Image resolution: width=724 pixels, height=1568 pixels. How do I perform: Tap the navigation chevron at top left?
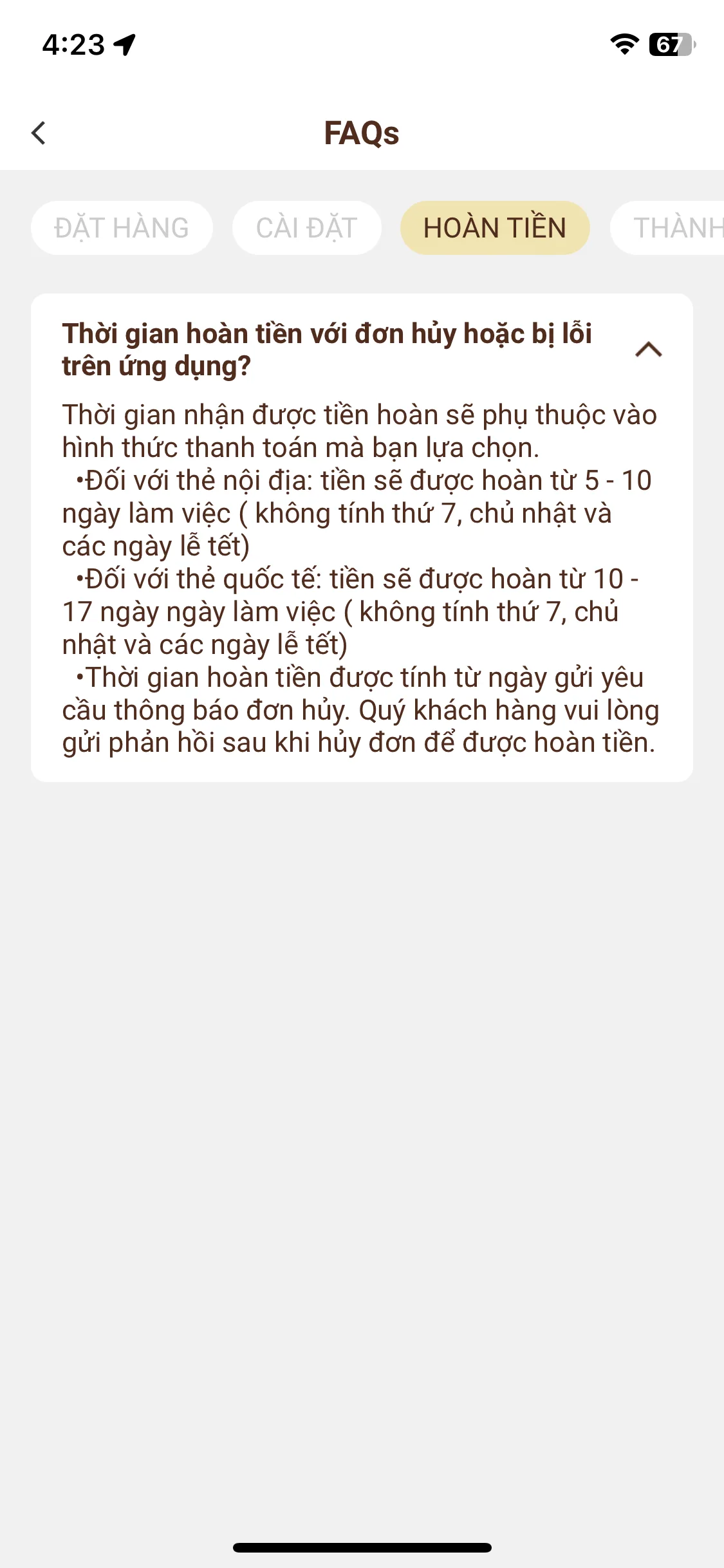click(39, 134)
